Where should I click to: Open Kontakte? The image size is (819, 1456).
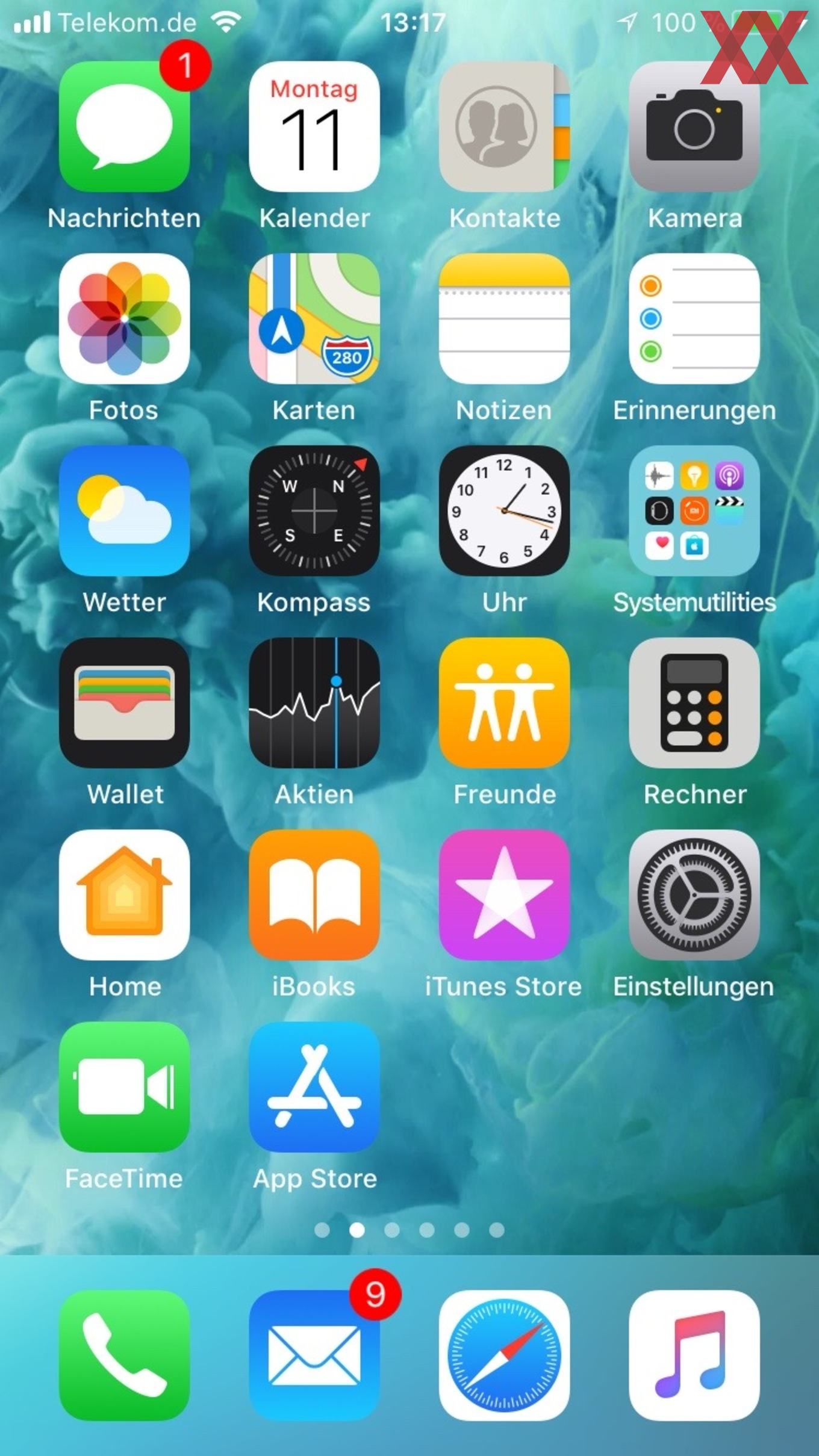[504, 126]
